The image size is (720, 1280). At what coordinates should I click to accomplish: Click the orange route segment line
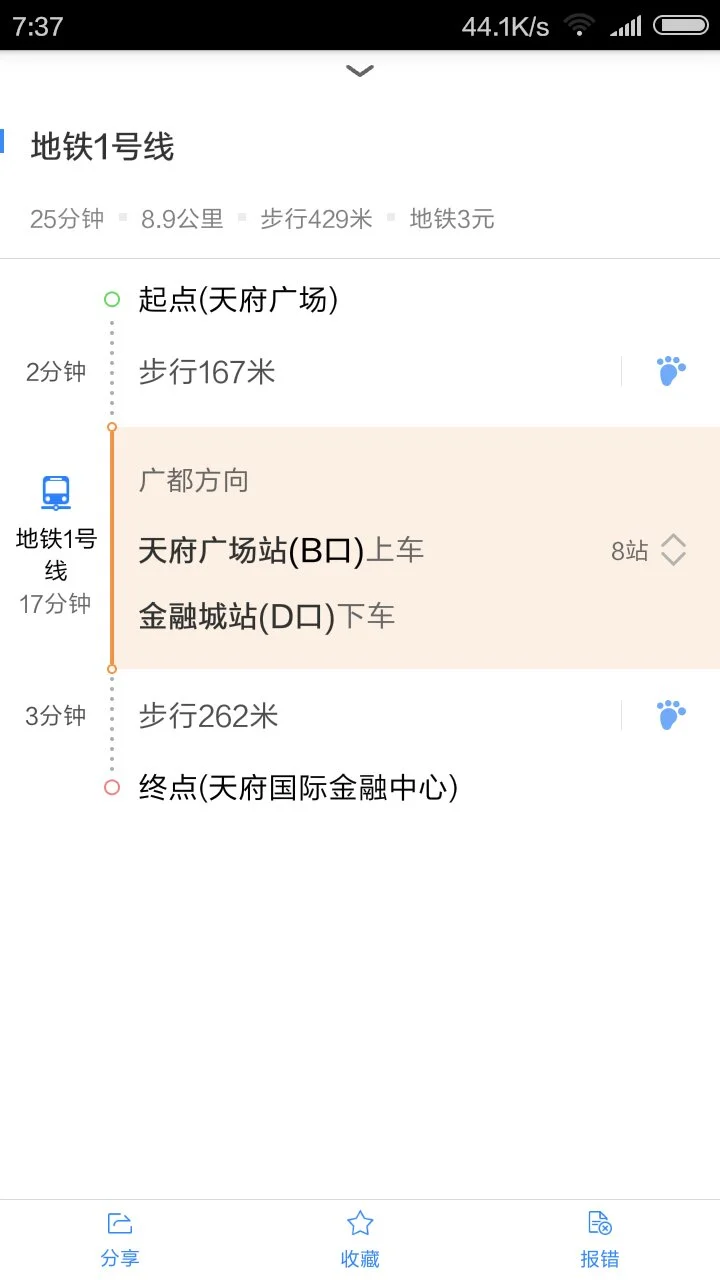point(111,549)
